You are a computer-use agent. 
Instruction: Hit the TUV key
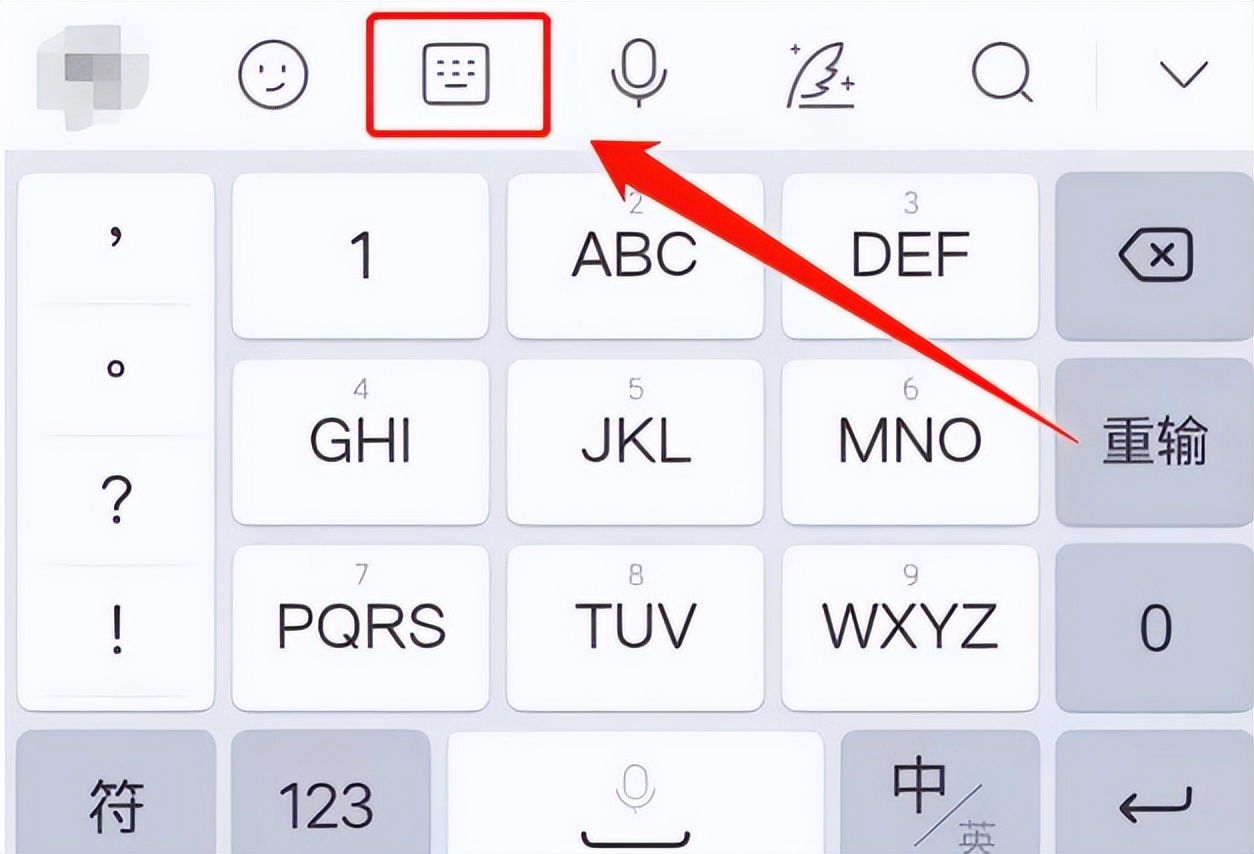pyautogui.click(x=635, y=627)
